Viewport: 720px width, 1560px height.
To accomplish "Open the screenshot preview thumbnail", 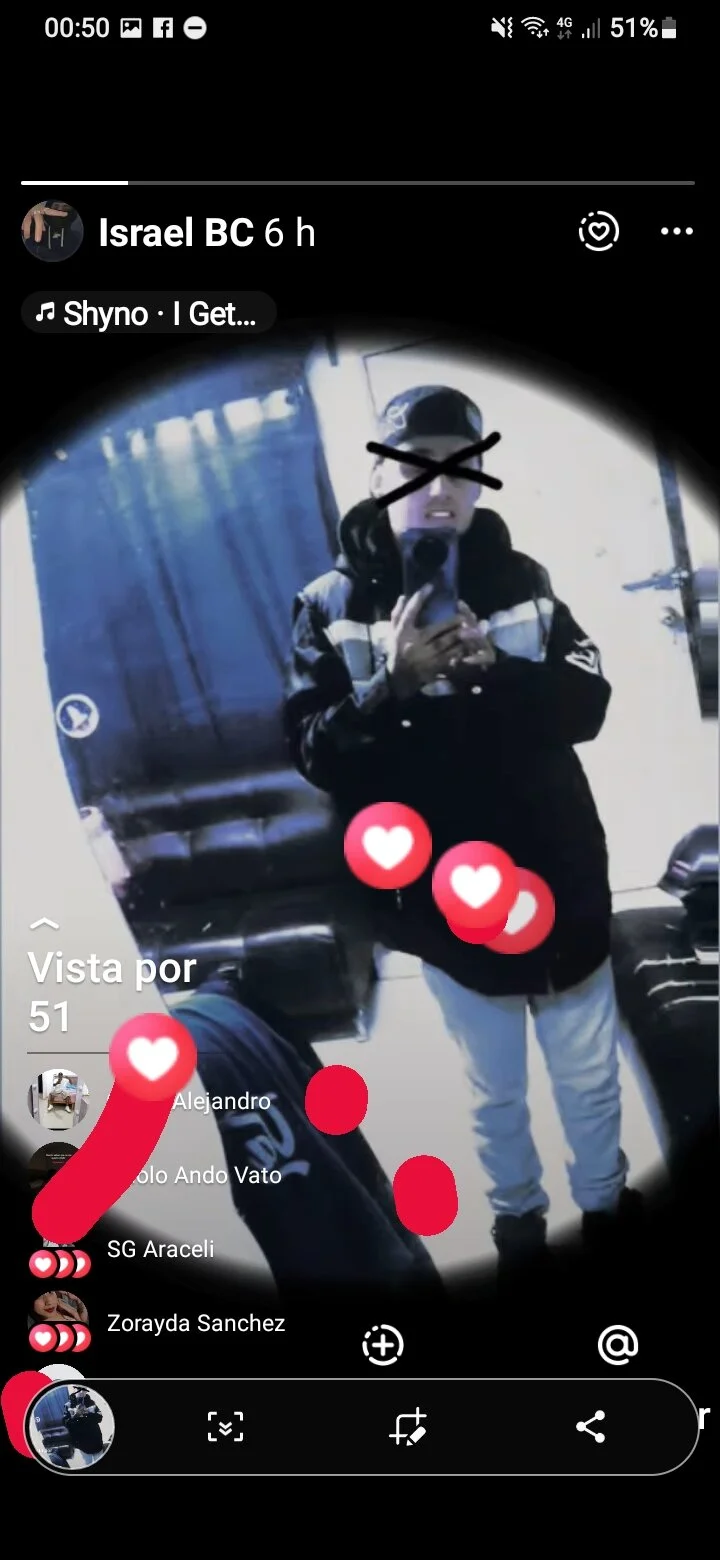I will tap(70, 1427).
